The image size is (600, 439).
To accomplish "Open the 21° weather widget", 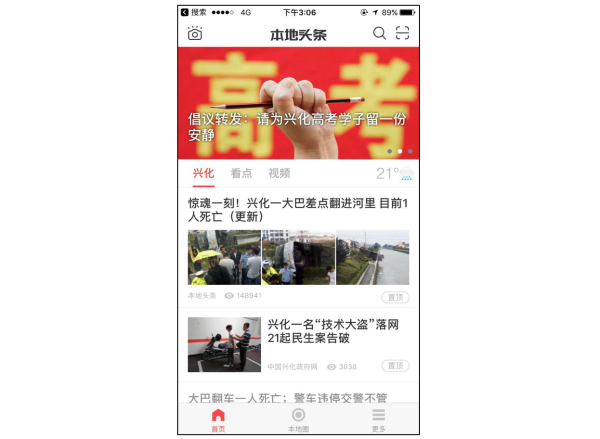I will [x=394, y=173].
